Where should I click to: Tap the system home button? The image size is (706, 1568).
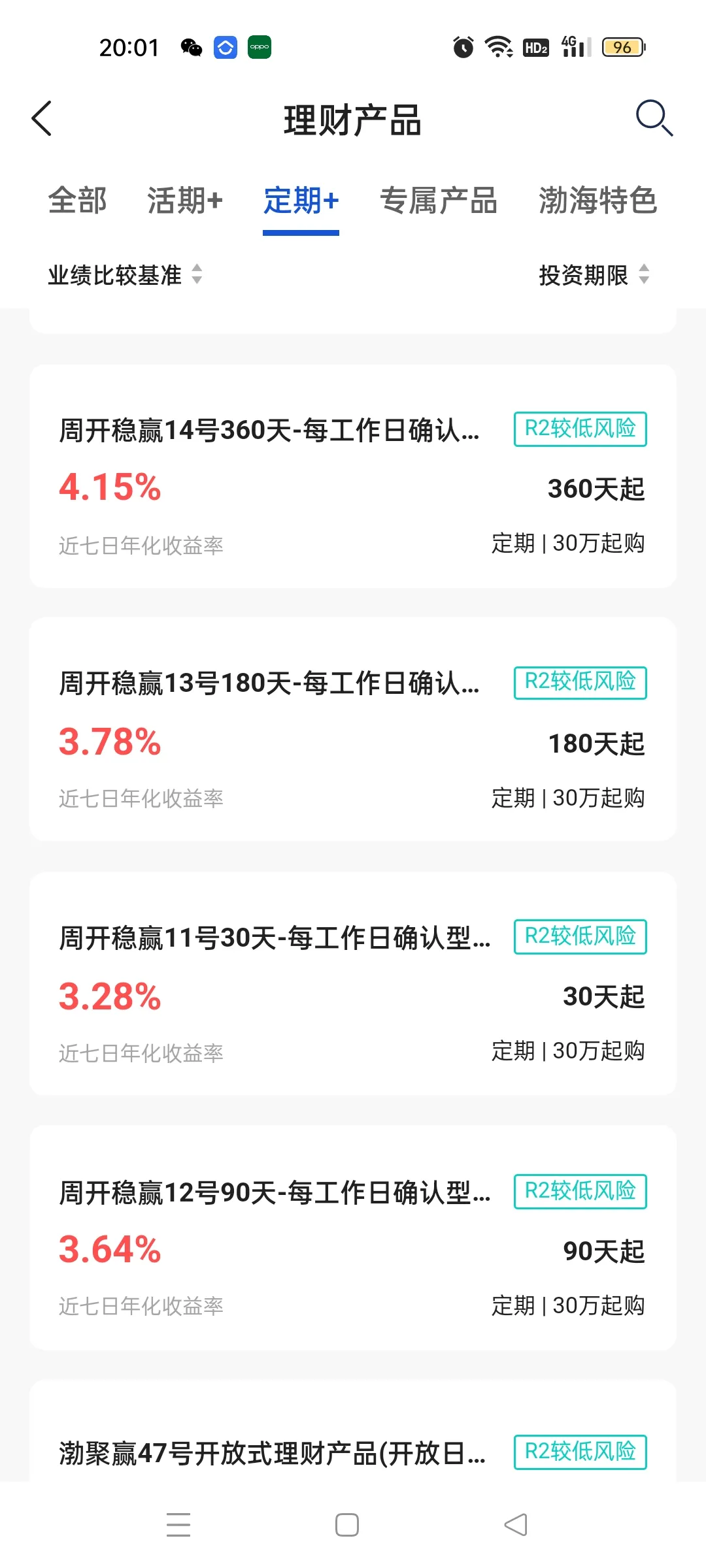[x=347, y=1525]
